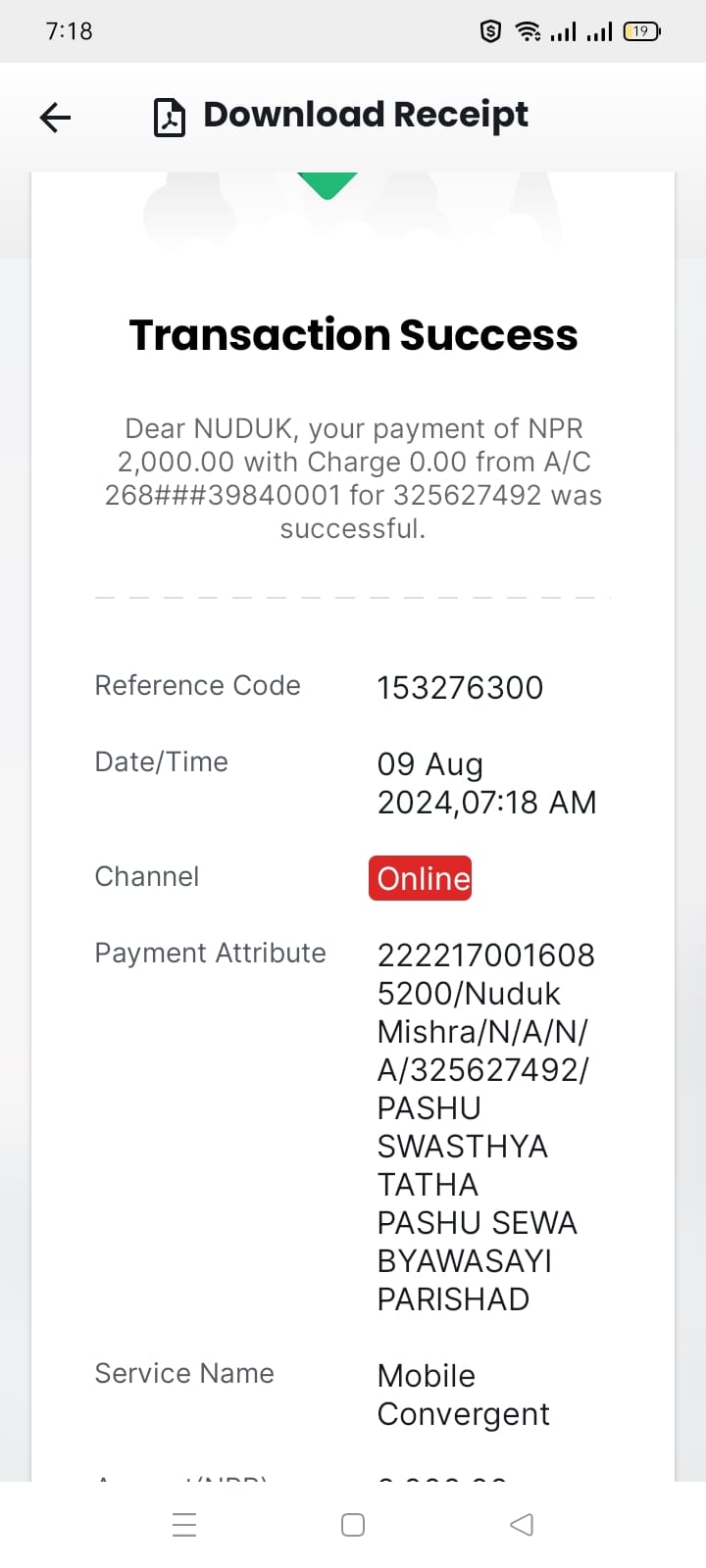Open recent apps from navigation bar

(184, 1525)
